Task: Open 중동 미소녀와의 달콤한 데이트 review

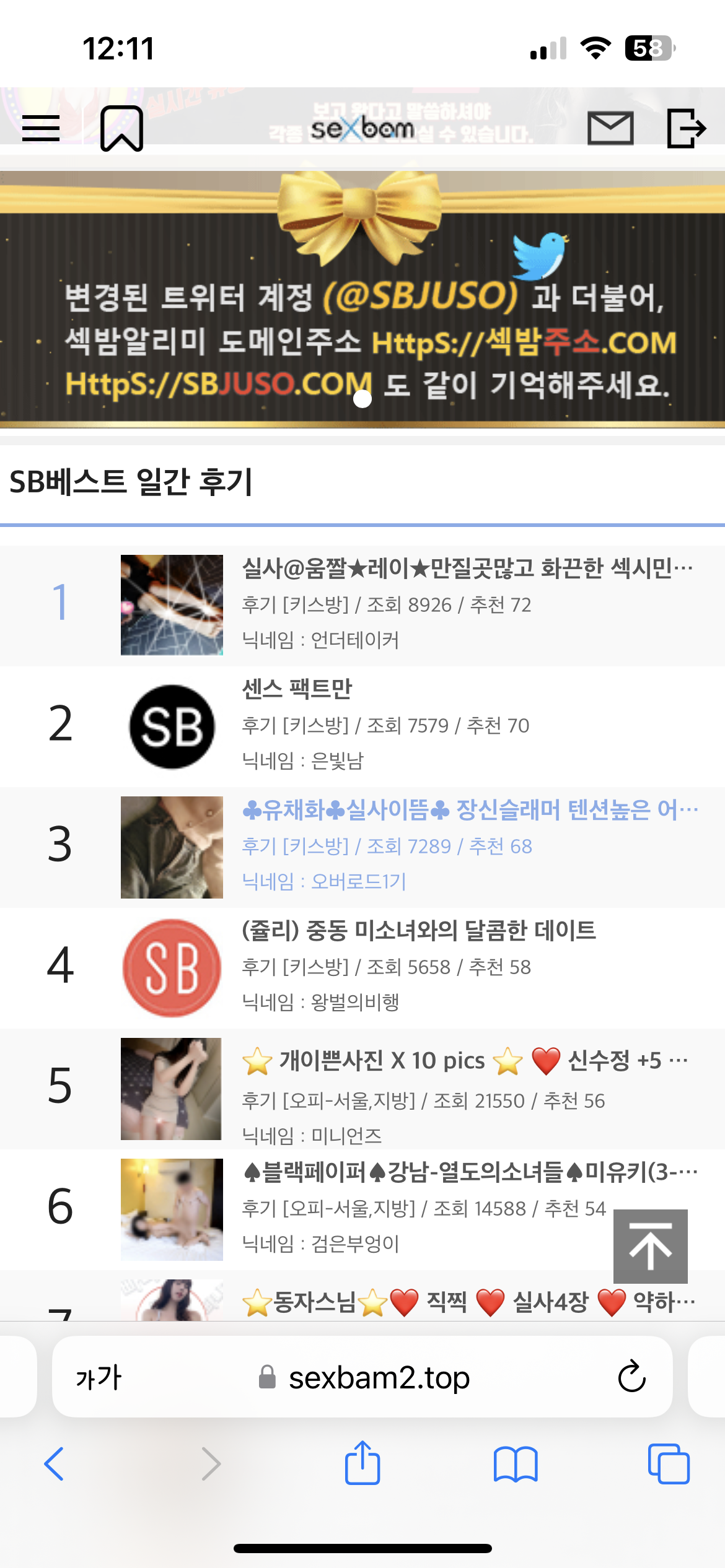Action: coord(418,930)
